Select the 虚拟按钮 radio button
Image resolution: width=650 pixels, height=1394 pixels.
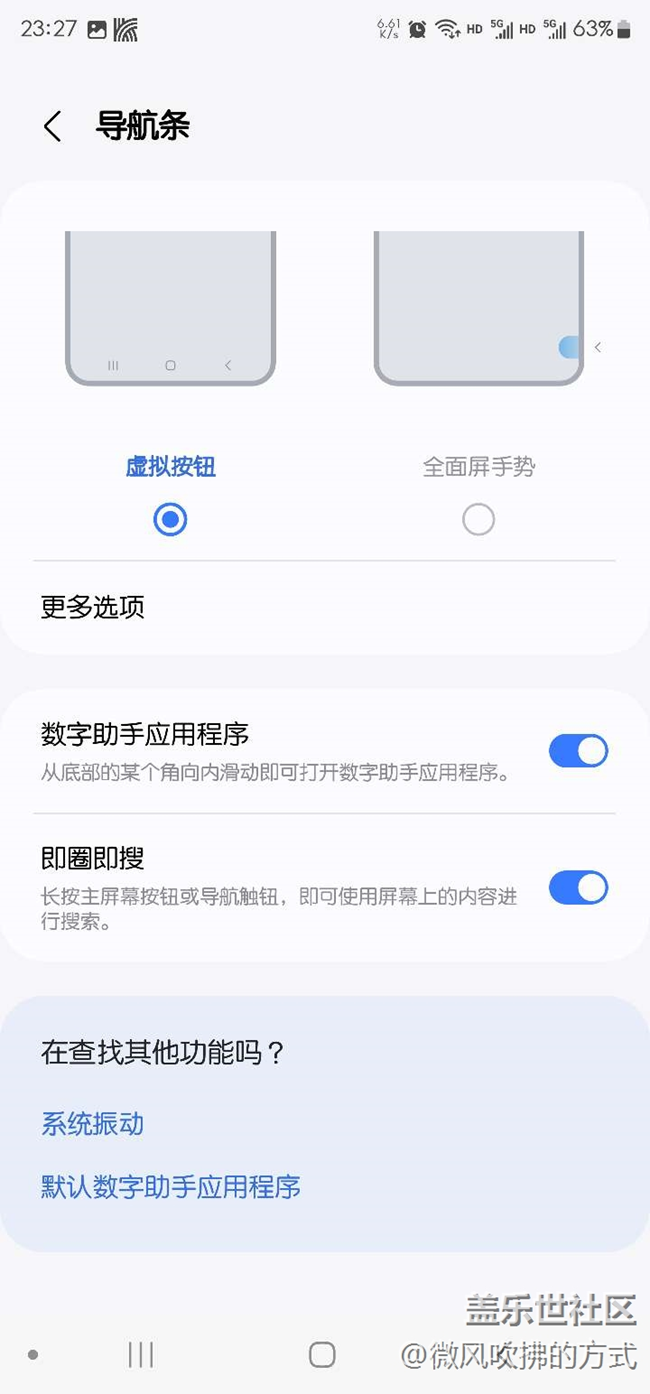pos(170,520)
